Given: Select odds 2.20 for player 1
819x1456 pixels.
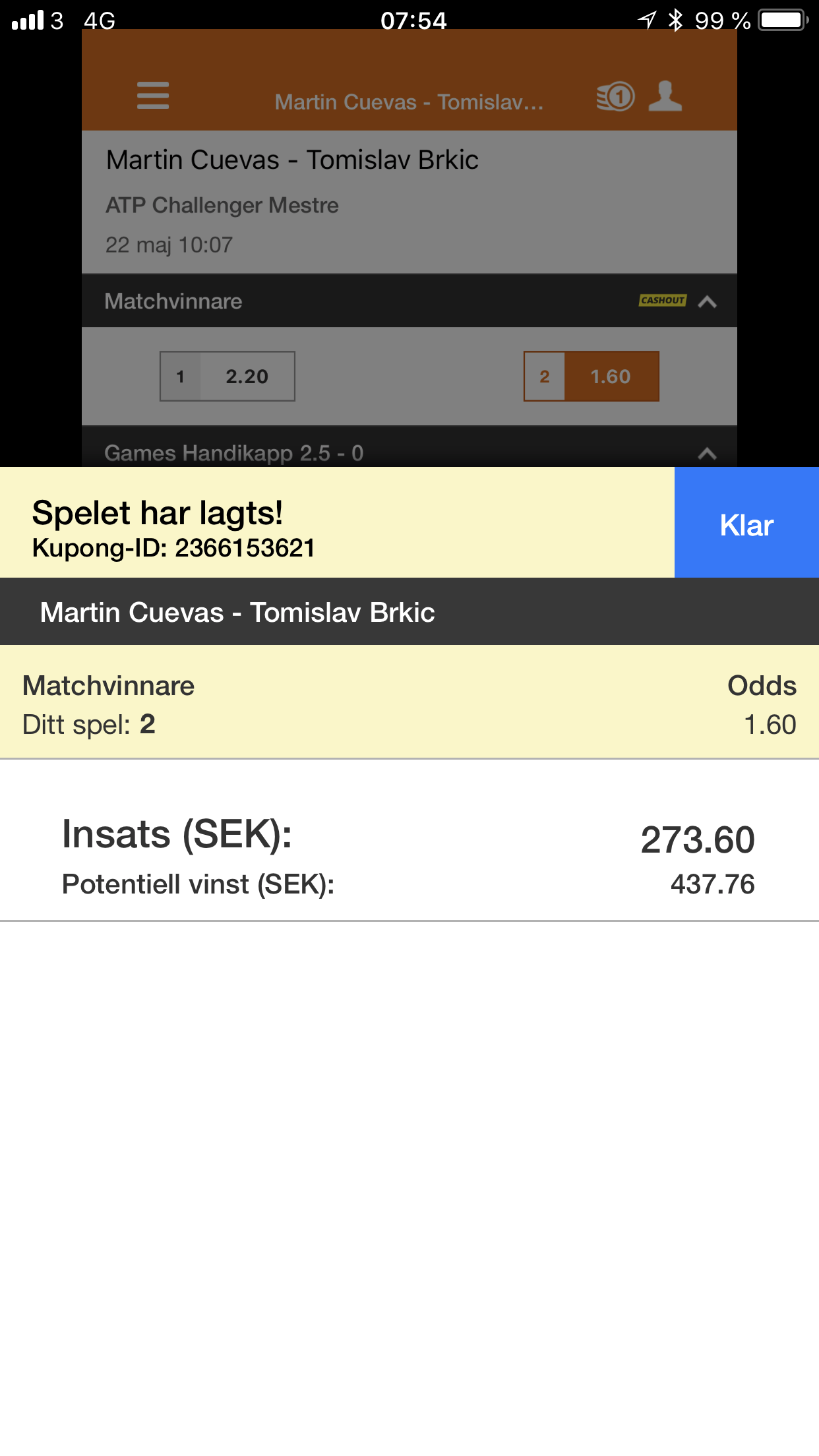Looking at the screenshot, I should coord(228,377).
